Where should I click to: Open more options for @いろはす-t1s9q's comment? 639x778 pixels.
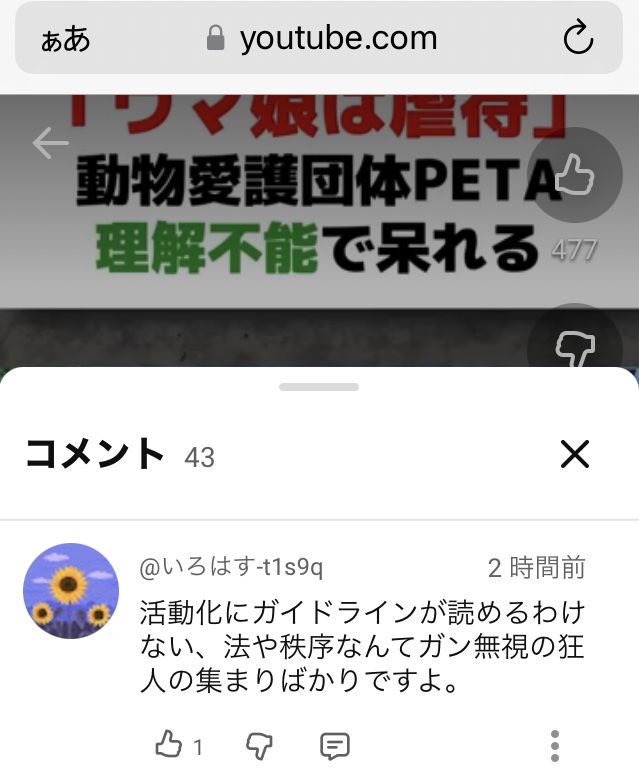click(x=555, y=745)
